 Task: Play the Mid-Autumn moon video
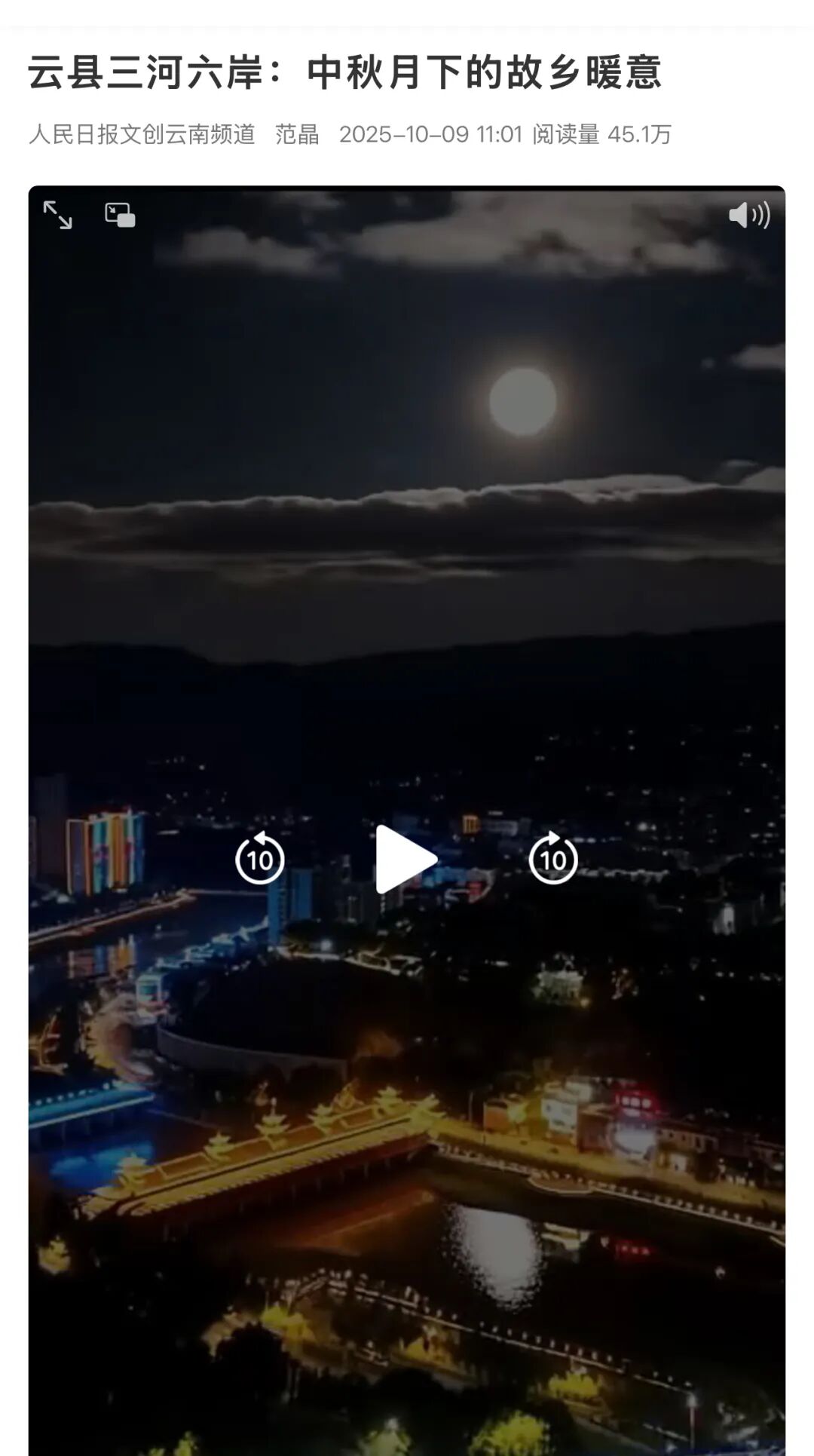pos(405,859)
